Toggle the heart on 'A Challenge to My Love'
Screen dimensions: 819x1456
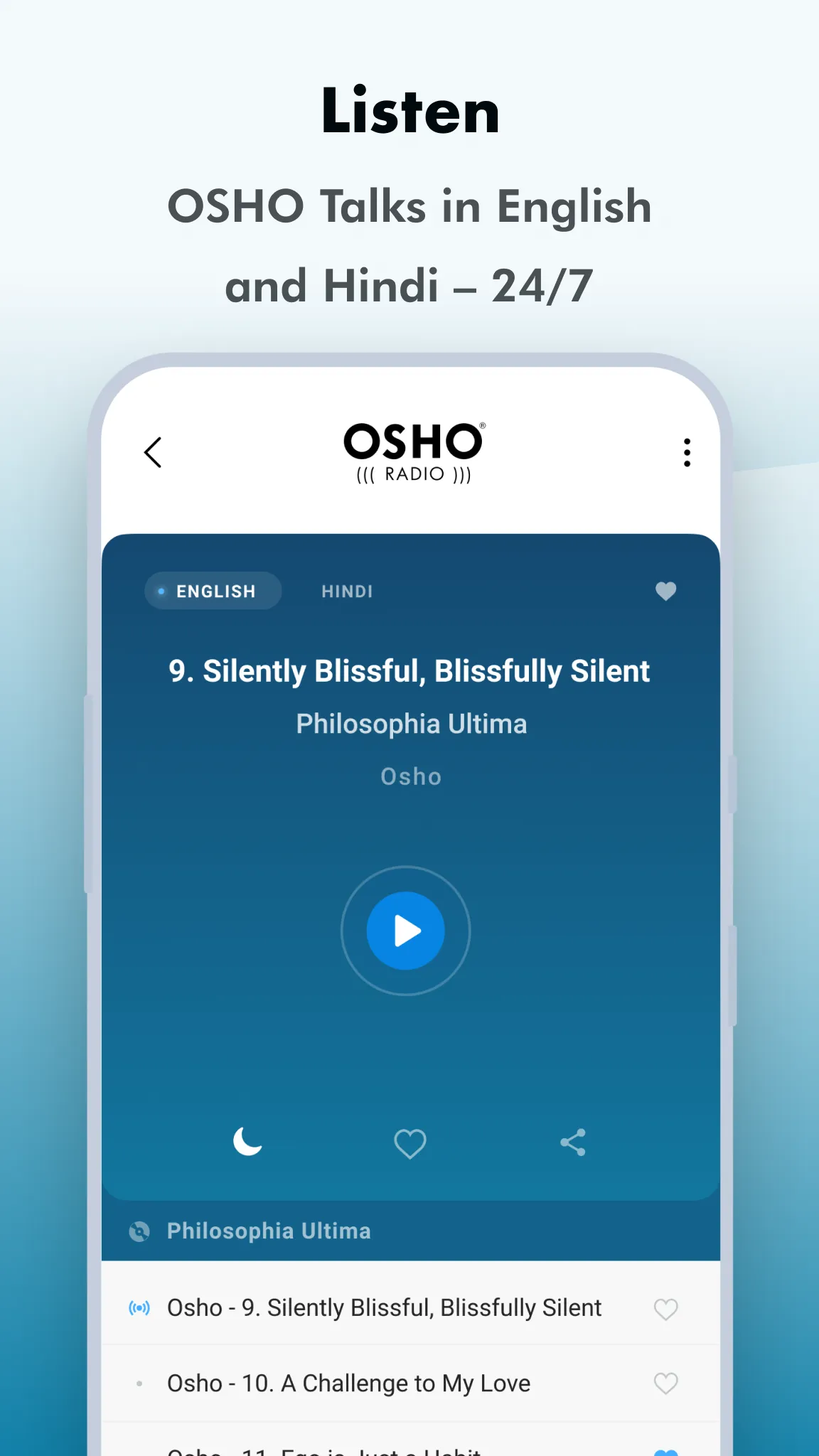click(x=665, y=1383)
